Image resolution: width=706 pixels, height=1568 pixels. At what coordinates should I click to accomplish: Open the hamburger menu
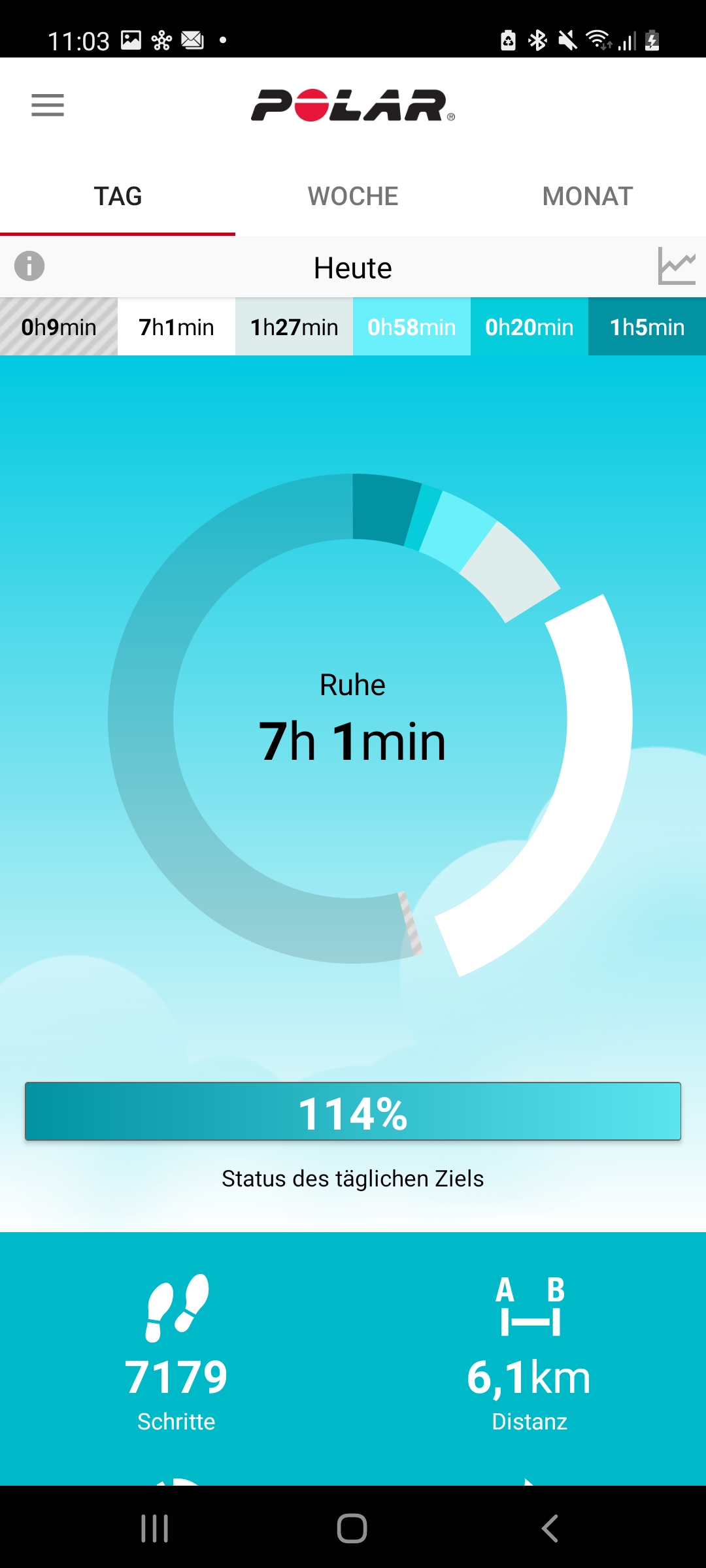[x=48, y=105]
